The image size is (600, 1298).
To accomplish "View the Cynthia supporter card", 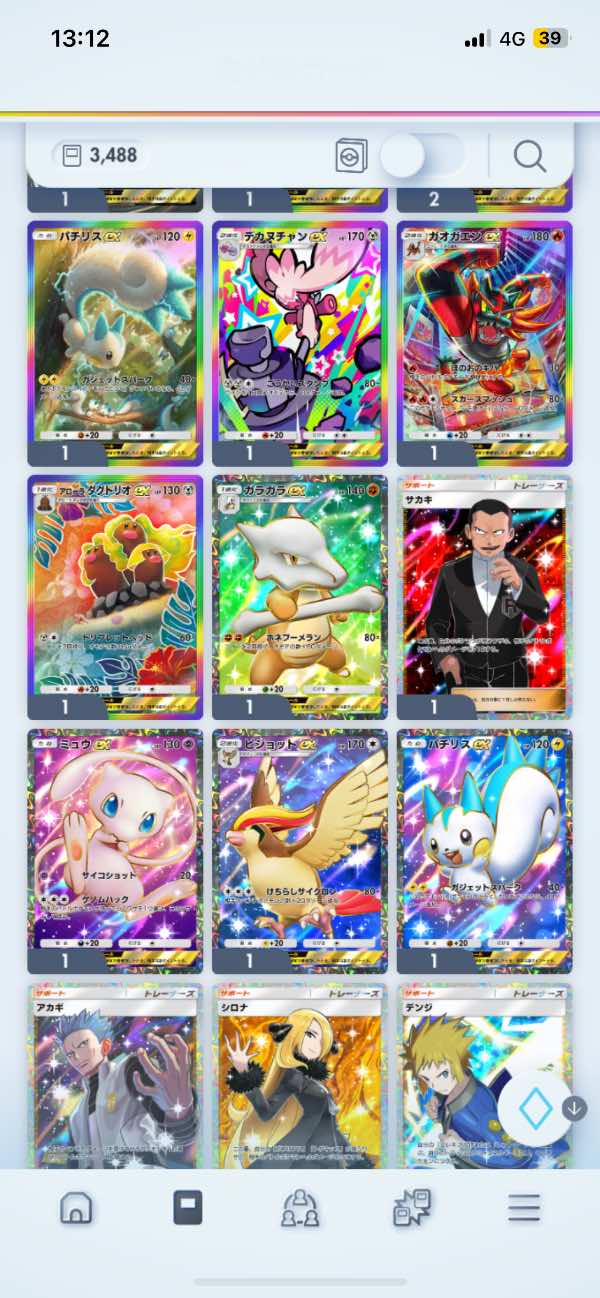I will [x=300, y=1075].
